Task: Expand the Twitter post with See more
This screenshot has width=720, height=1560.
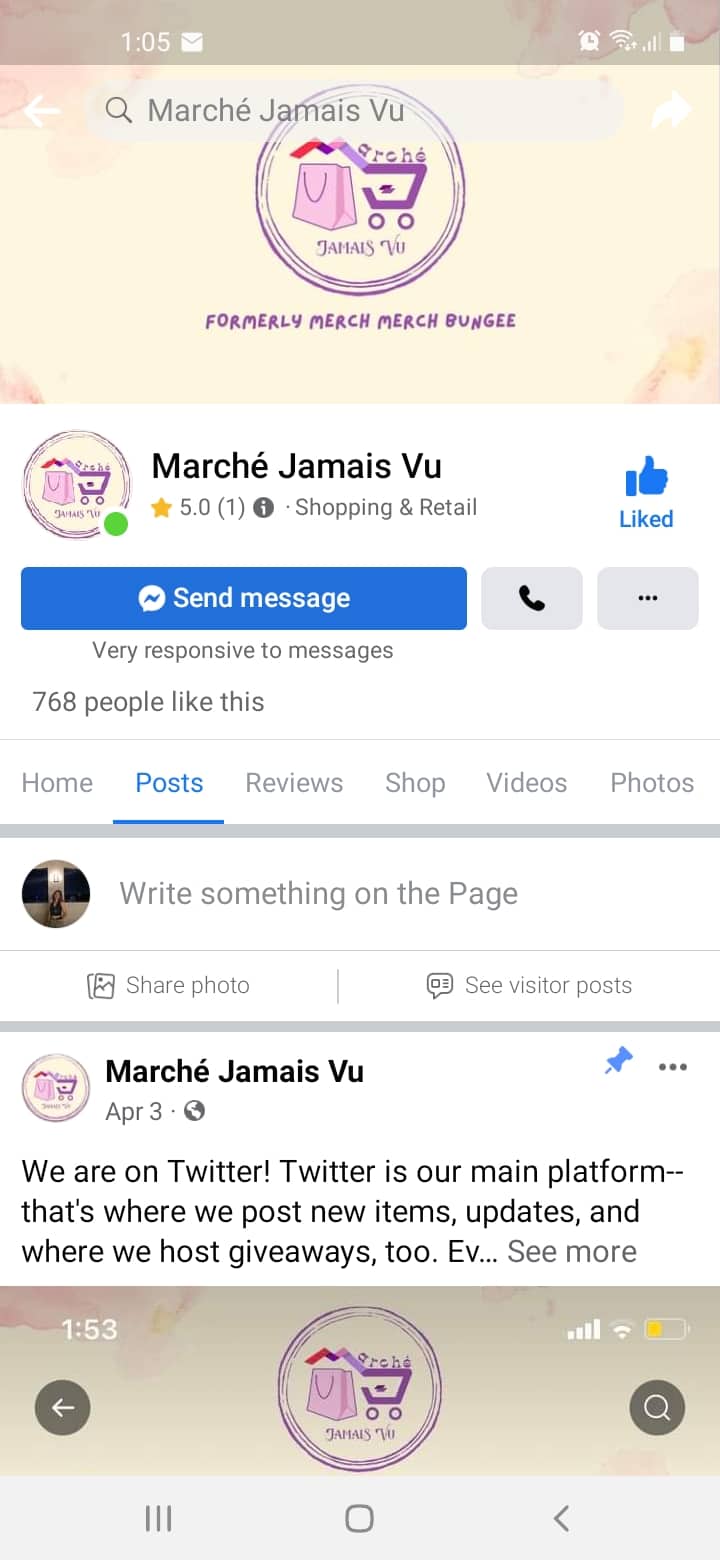Action: (x=572, y=1252)
